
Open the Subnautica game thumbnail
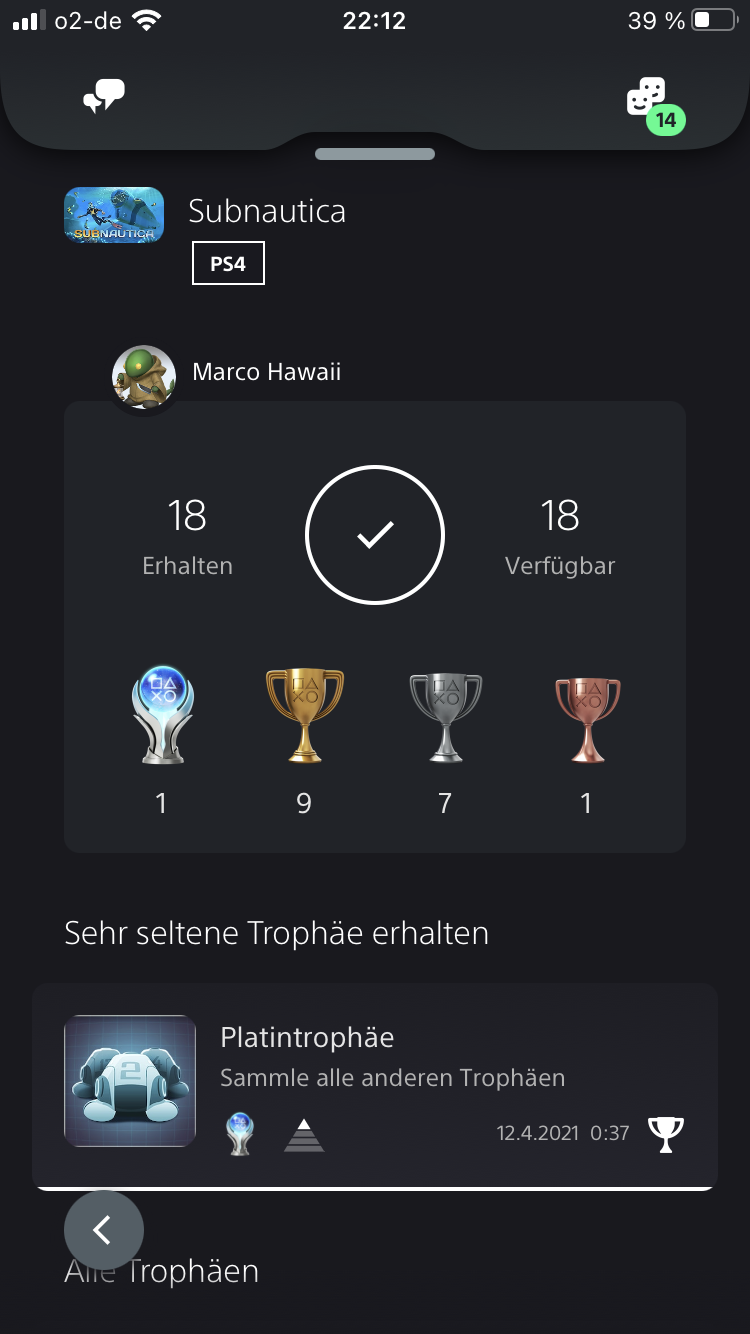pyautogui.click(x=114, y=215)
